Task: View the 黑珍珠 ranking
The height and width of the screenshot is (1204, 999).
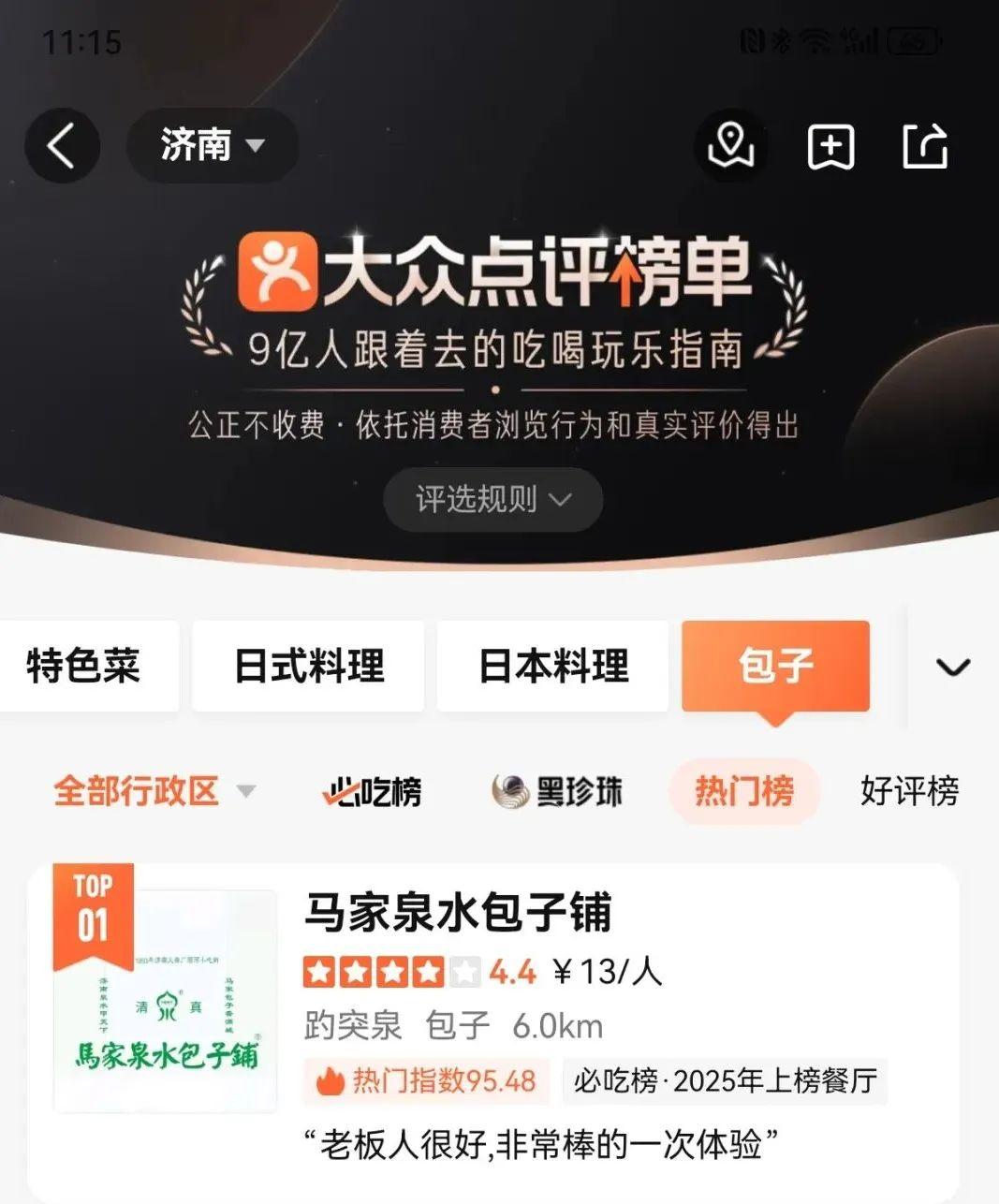Action: click(x=557, y=792)
